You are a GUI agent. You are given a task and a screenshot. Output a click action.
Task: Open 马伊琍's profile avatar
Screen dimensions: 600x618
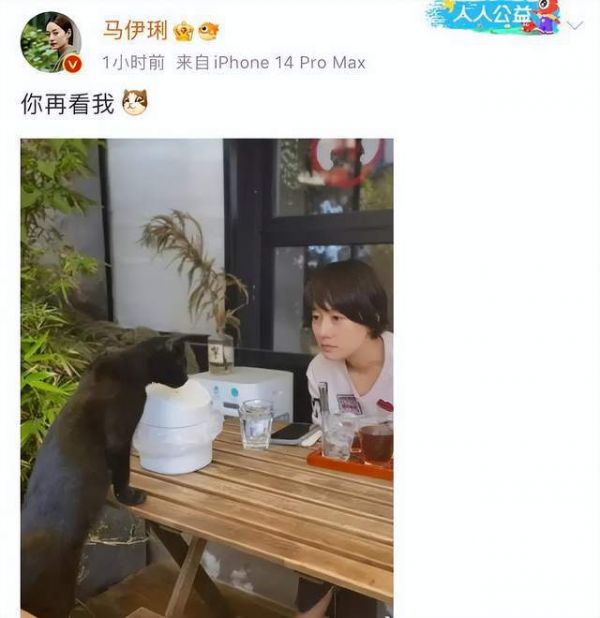[x=50, y=41]
